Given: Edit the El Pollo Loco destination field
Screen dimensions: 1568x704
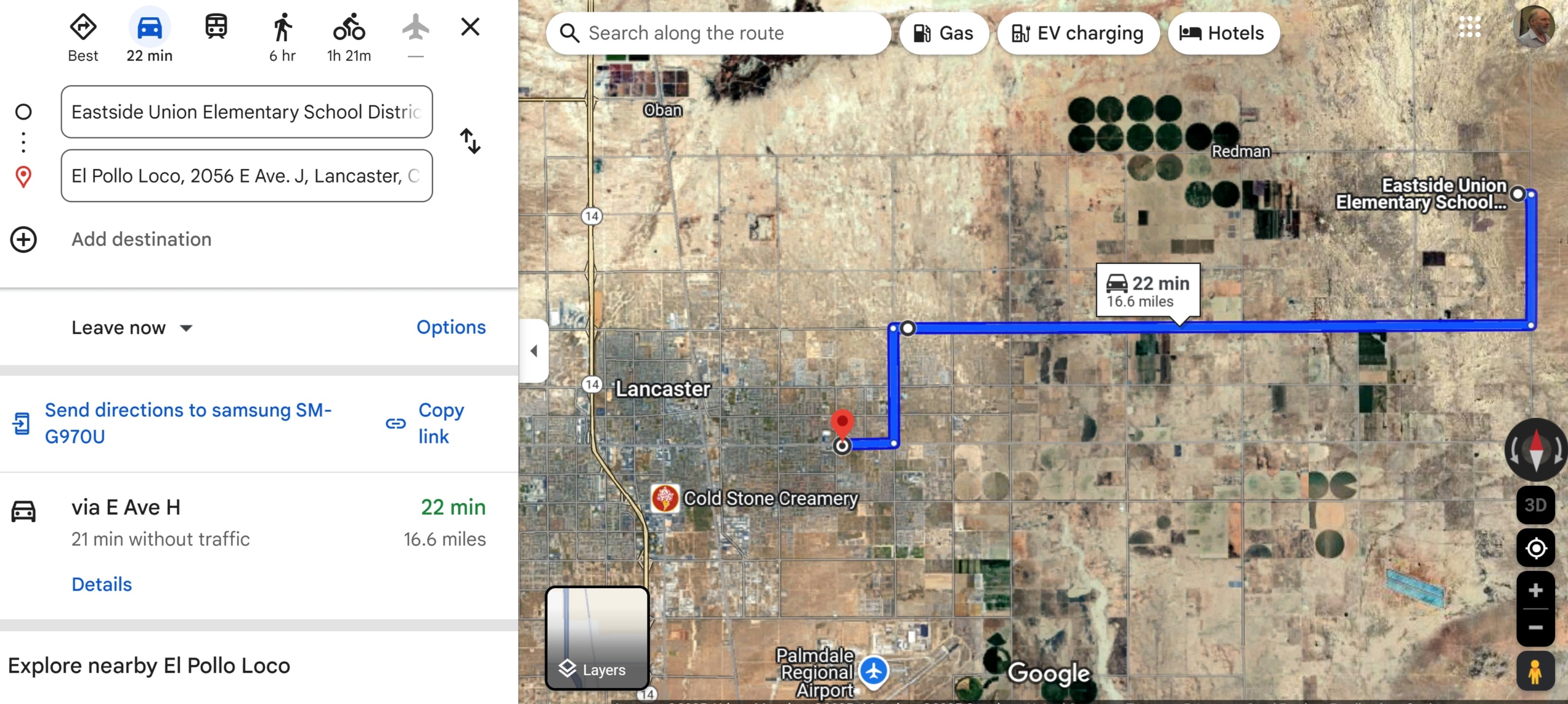Looking at the screenshot, I should [x=246, y=176].
